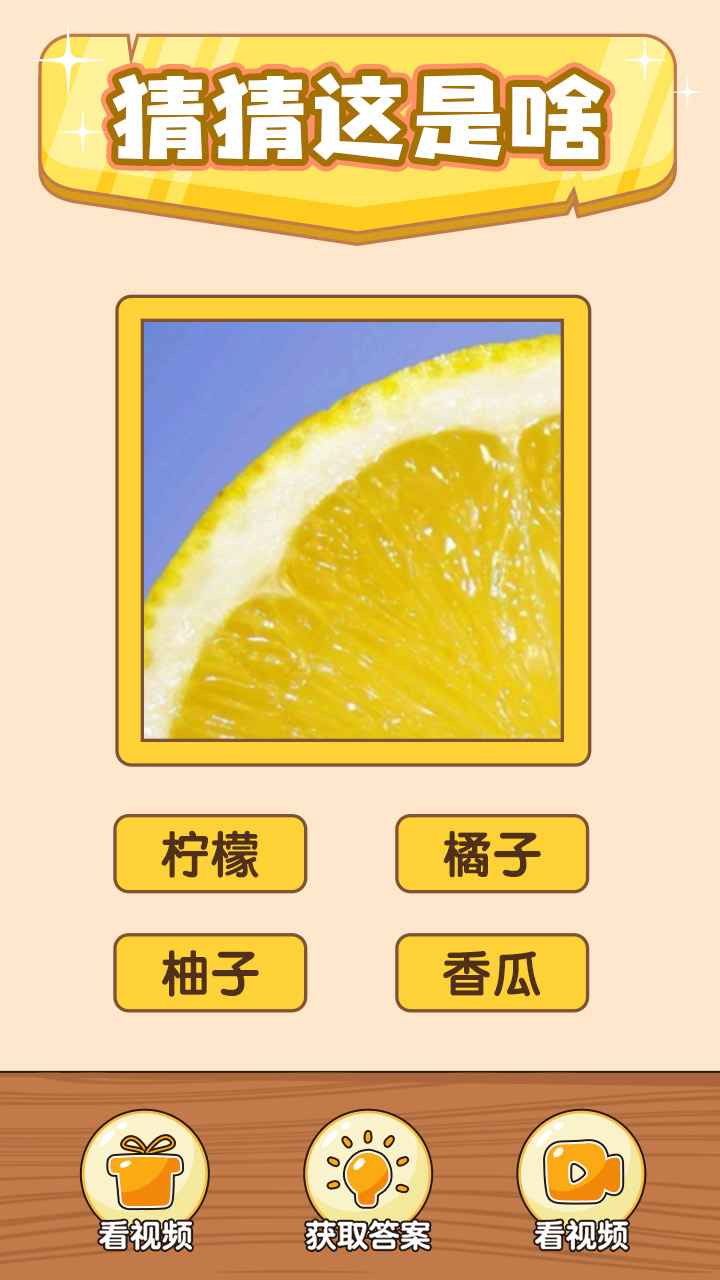Select 柚子 as your guess
This screenshot has height=1280, width=720.
tap(210, 970)
